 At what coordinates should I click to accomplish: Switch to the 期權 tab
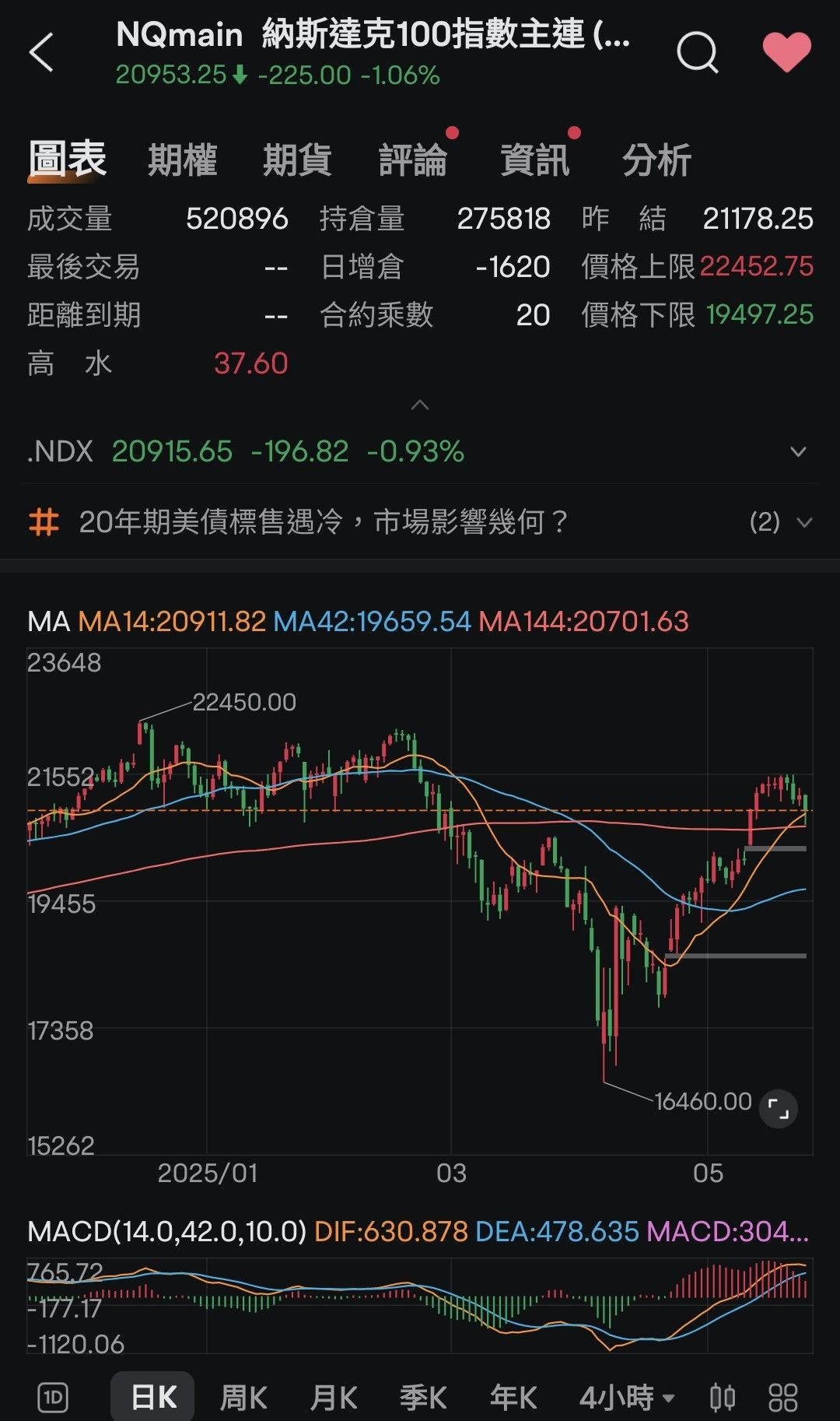click(x=183, y=160)
